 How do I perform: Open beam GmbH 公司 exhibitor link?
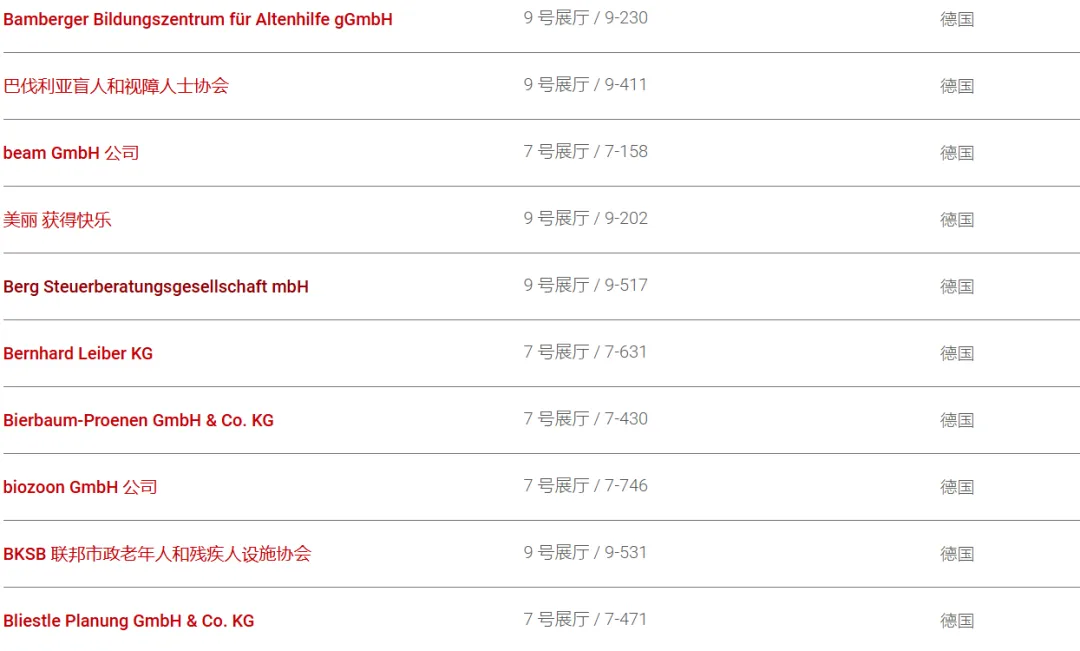pyautogui.click(x=71, y=153)
